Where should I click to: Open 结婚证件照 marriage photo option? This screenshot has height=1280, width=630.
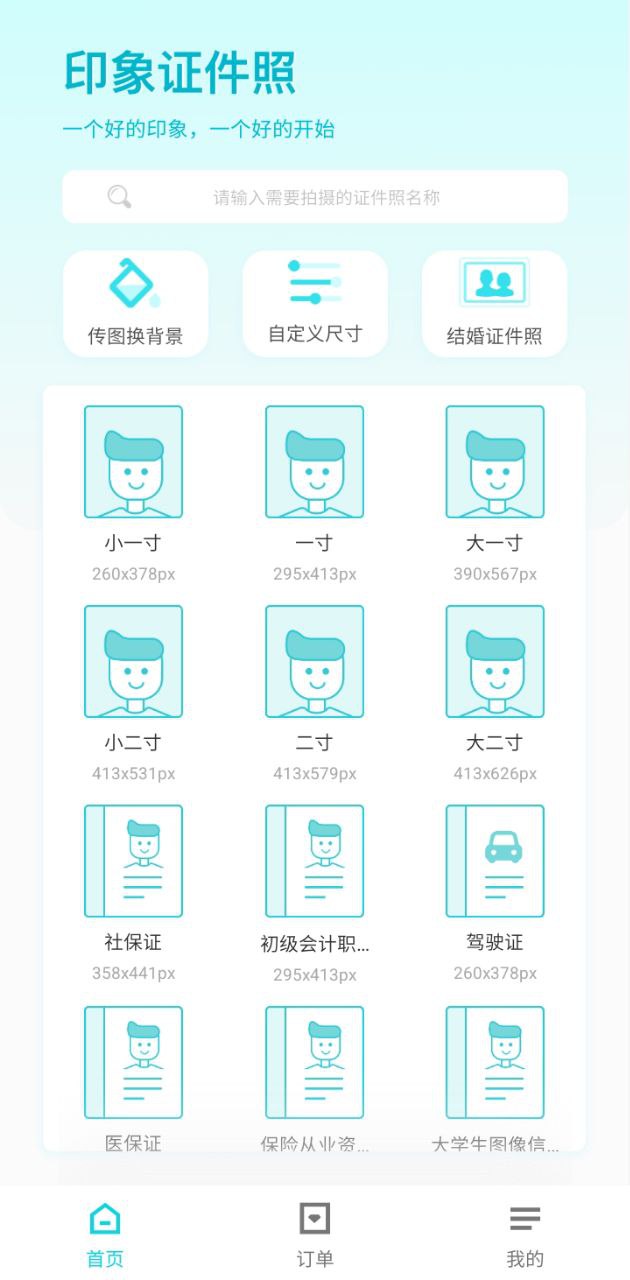(x=494, y=303)
